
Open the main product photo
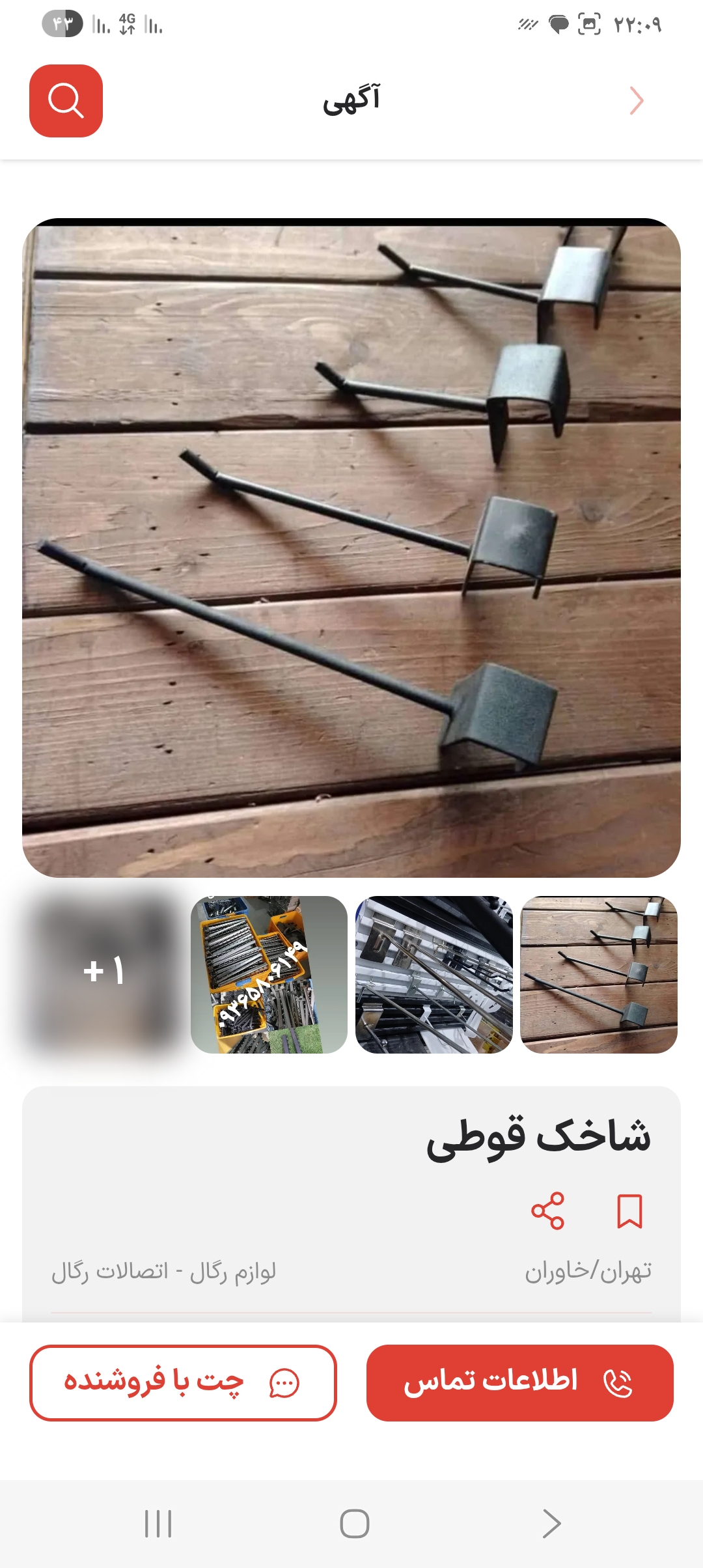351,548
